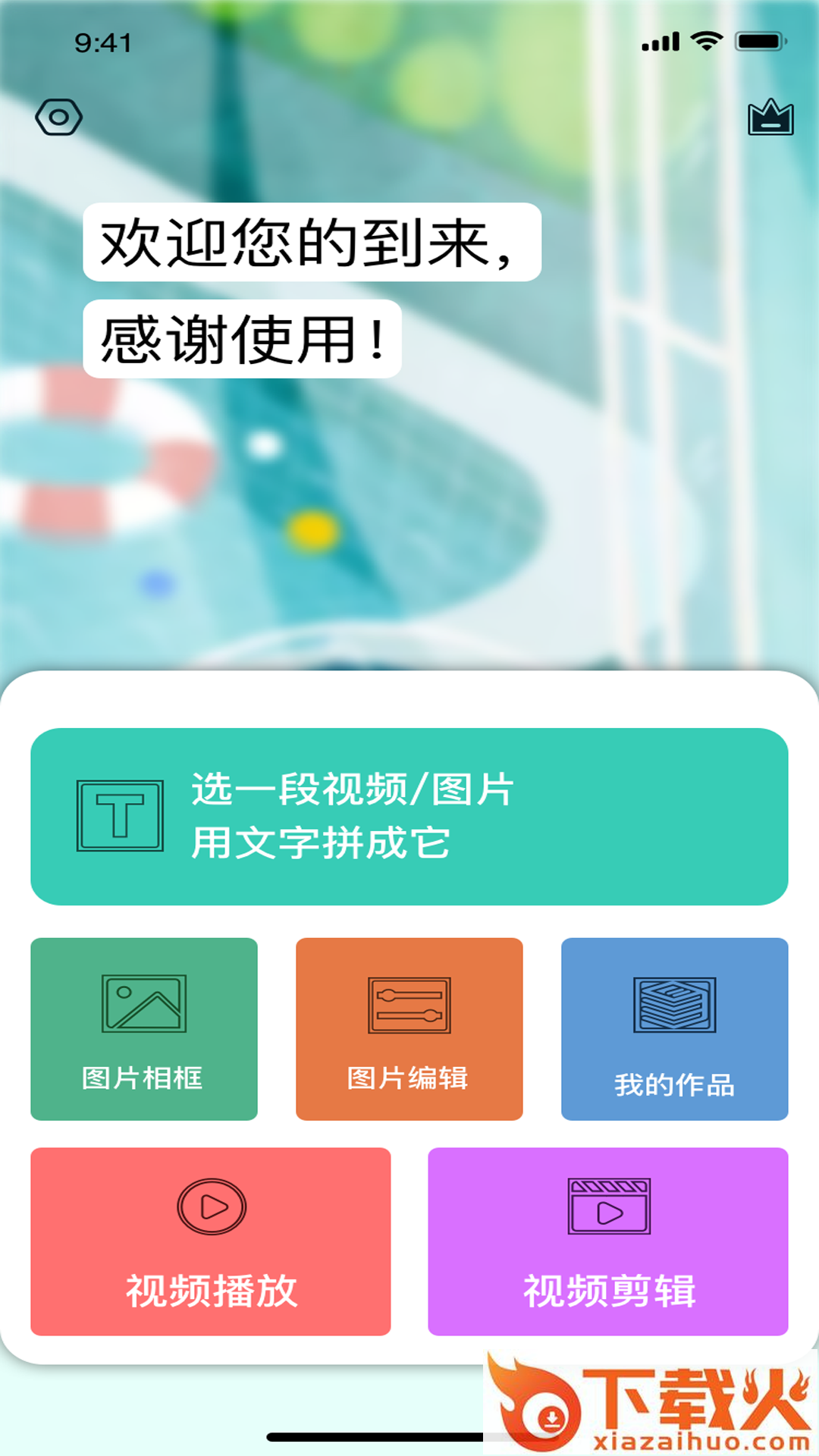View 我的作品

(x=674, y=1028)
